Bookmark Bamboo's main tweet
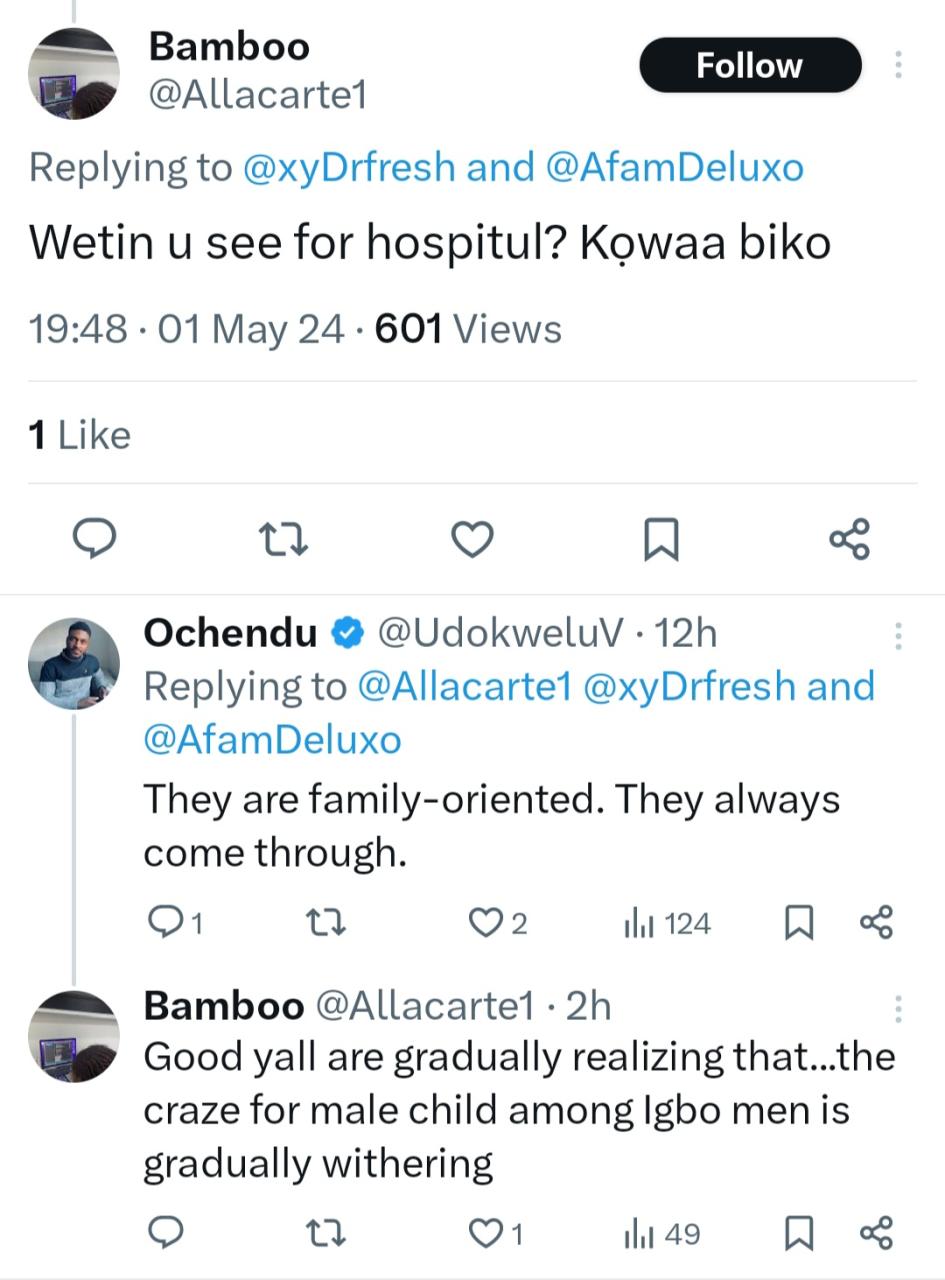 [x=661, y=539]
